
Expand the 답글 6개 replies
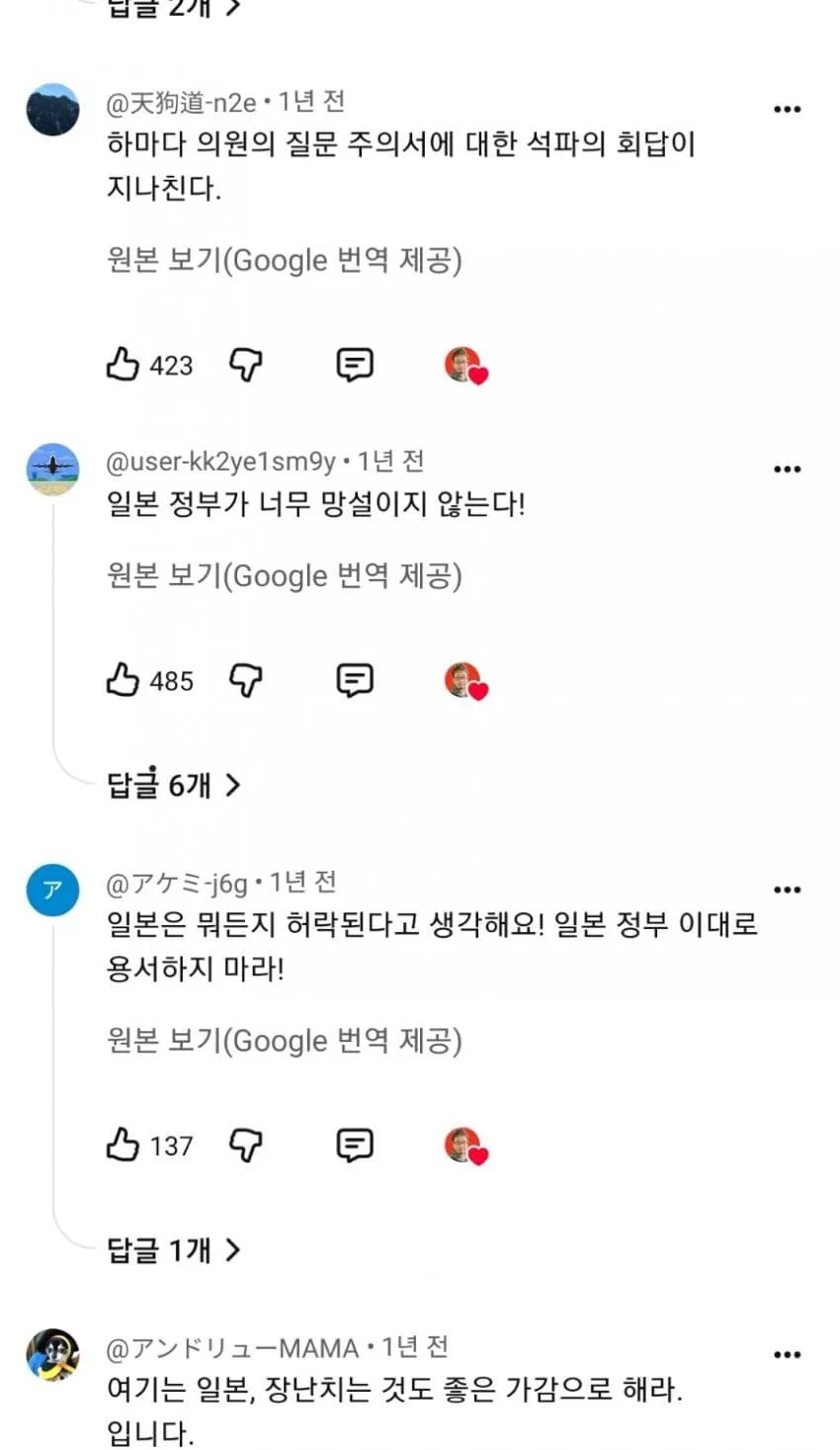point(174,785)
